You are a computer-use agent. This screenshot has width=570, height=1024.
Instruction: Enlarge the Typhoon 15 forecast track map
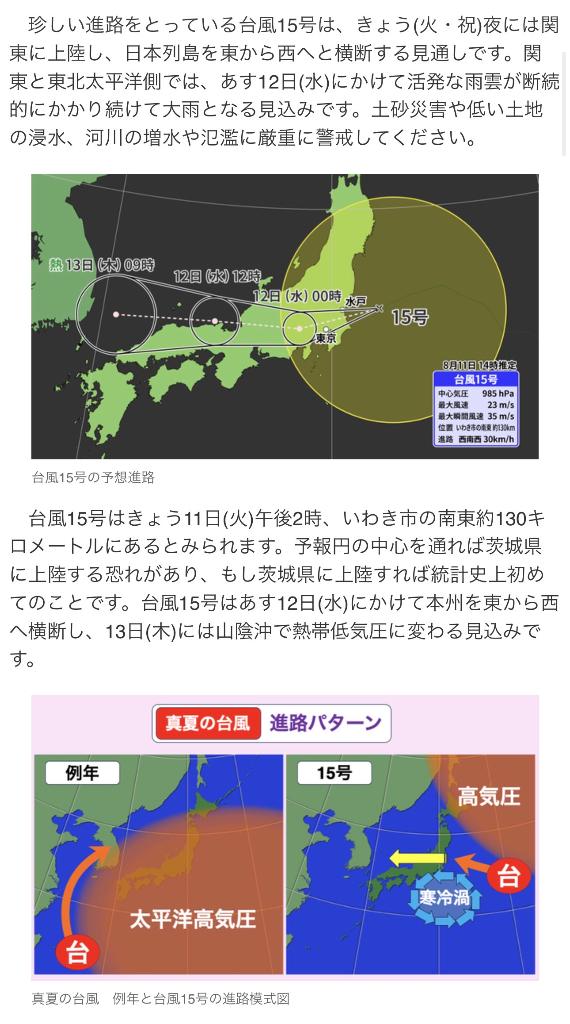tap(285, 316)
